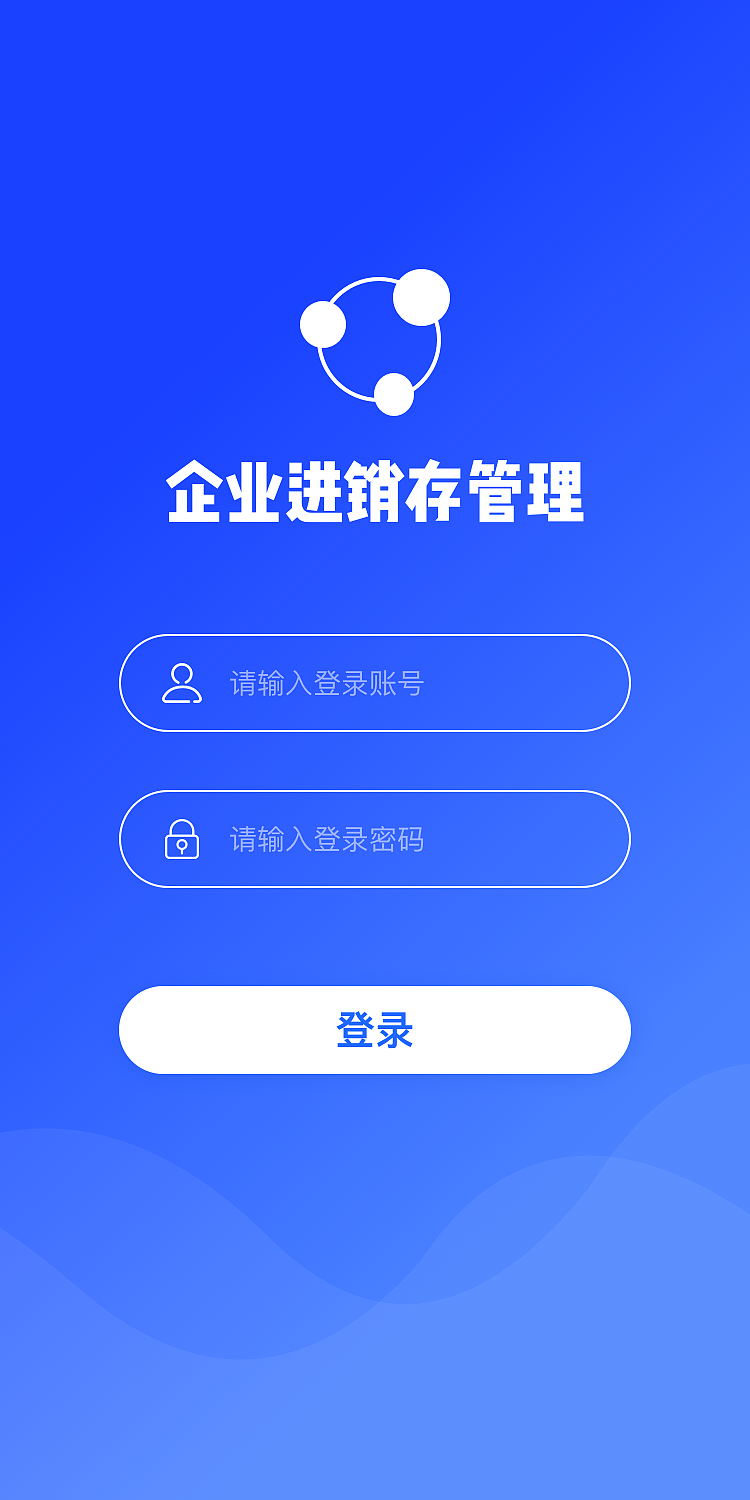Image resolution: width=750 pixels, height=1500 pixels.
Task: Click the 企业进销存管理 title text
Action: tap(375, 492)
